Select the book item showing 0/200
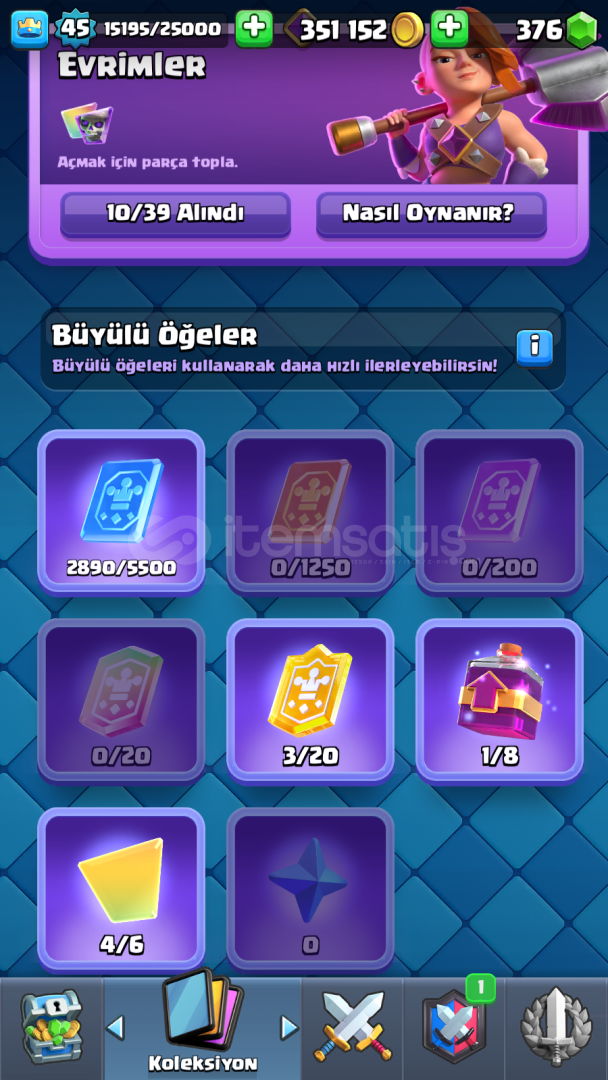 [x=499, y=510]
